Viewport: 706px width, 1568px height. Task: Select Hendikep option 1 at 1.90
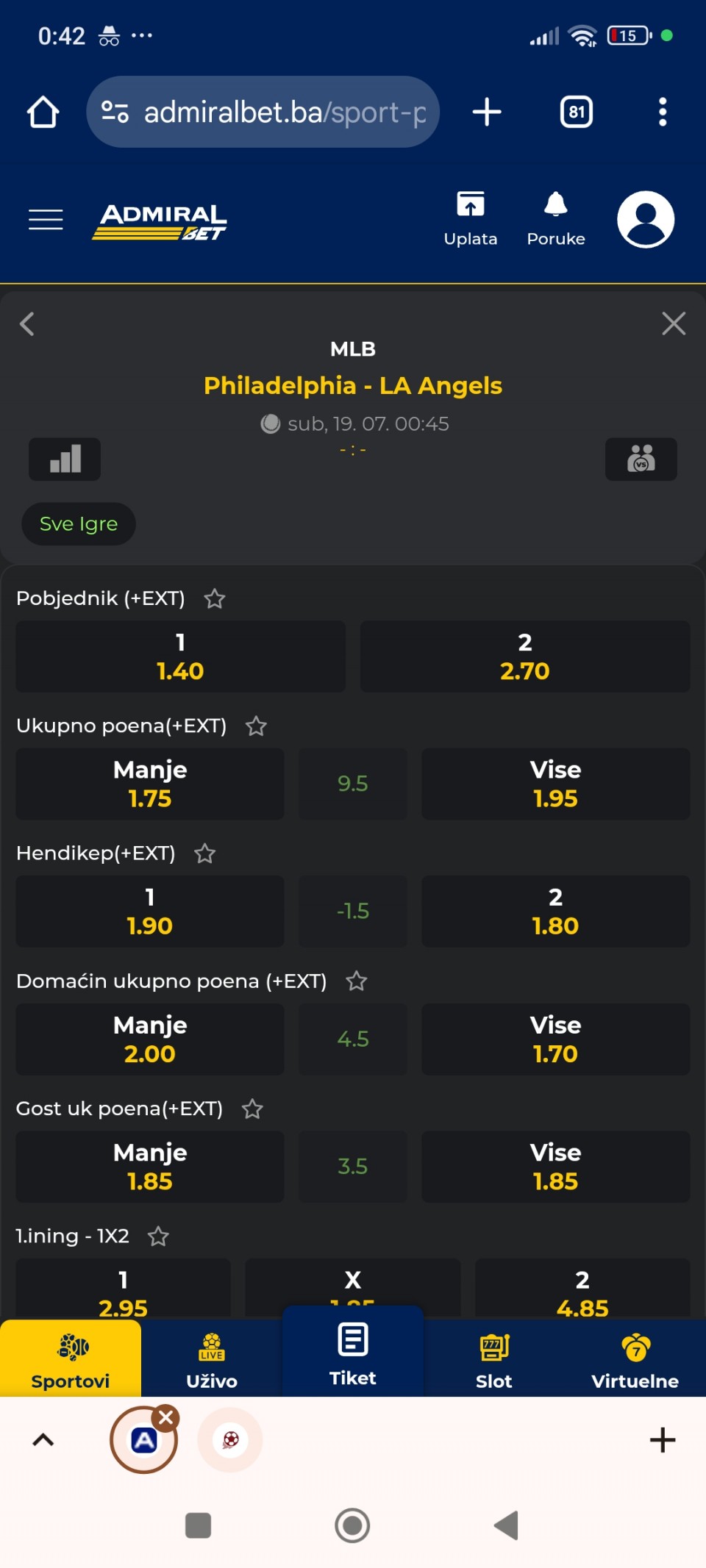pyautogui.click(x=150, y=912)
